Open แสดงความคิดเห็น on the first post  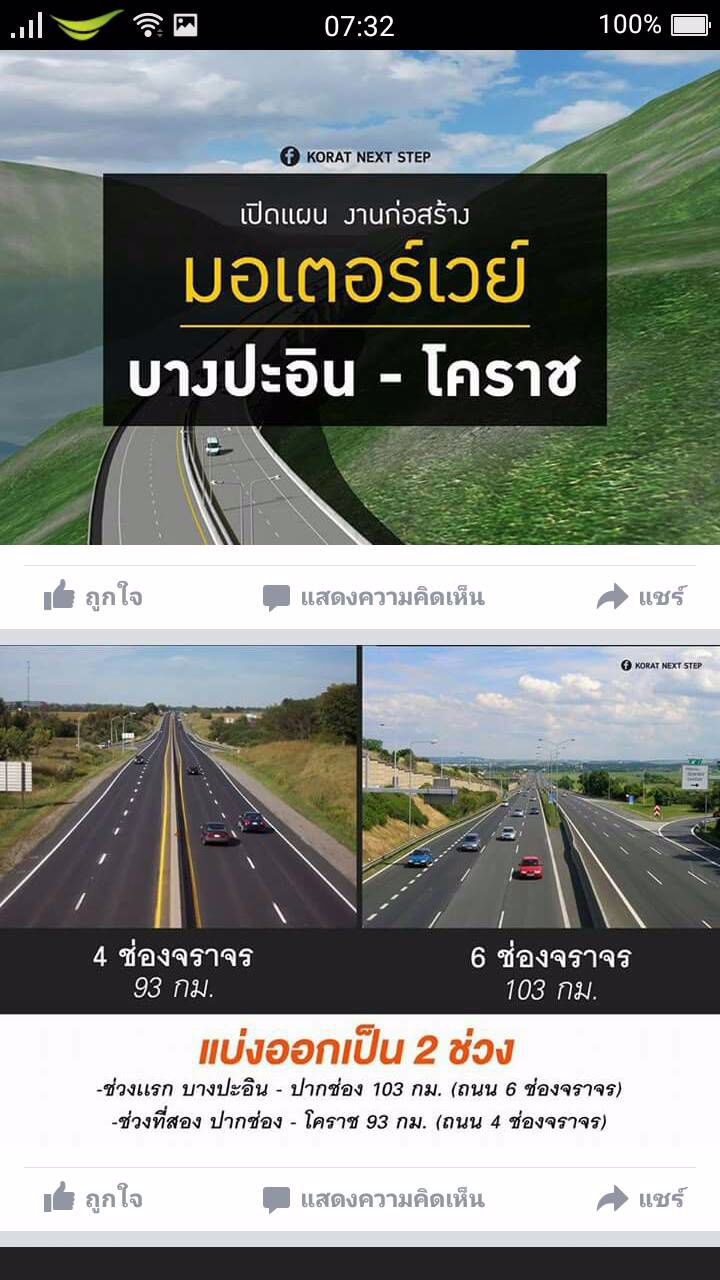(390, 597)
